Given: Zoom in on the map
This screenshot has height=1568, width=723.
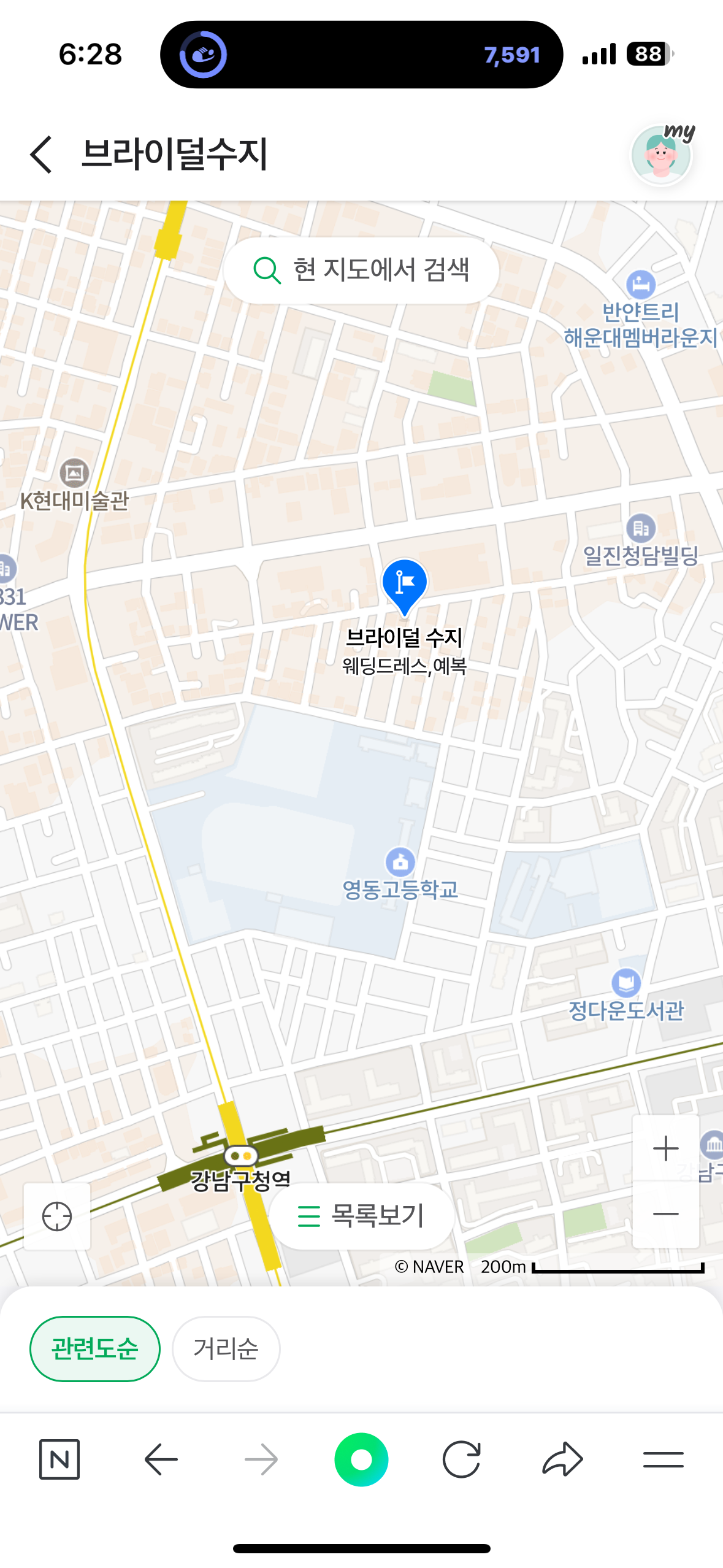Looking at the screenshot, I should click(665, 1149).
